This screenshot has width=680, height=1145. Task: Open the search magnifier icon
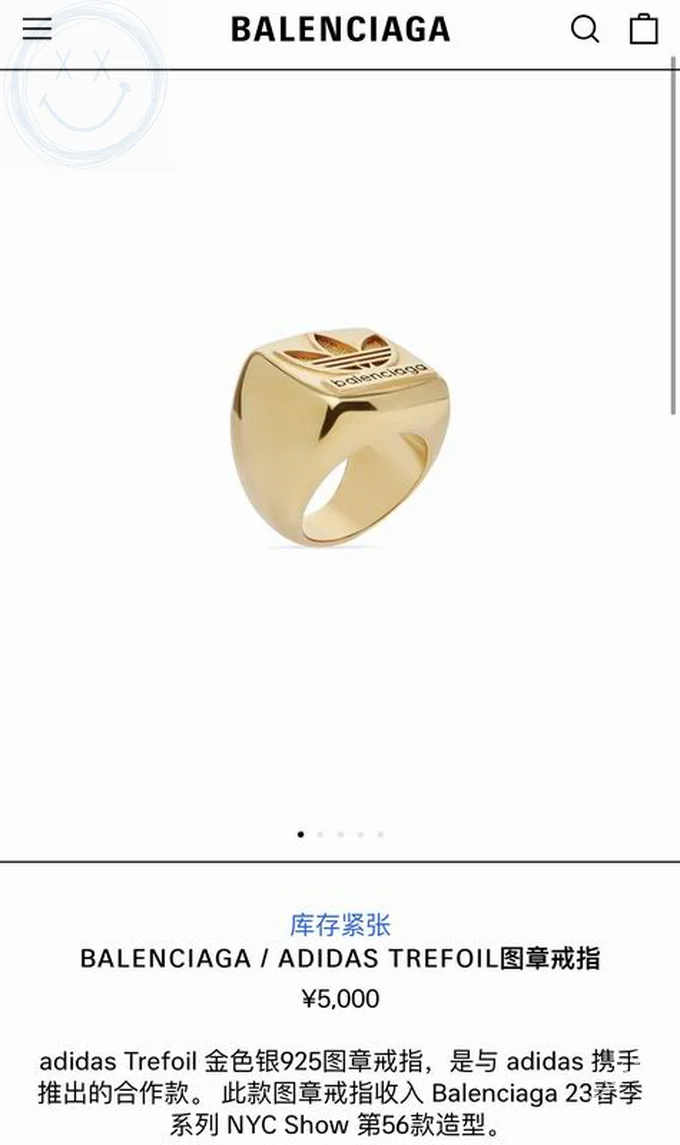pyautogui.click(x=585, y=29)
